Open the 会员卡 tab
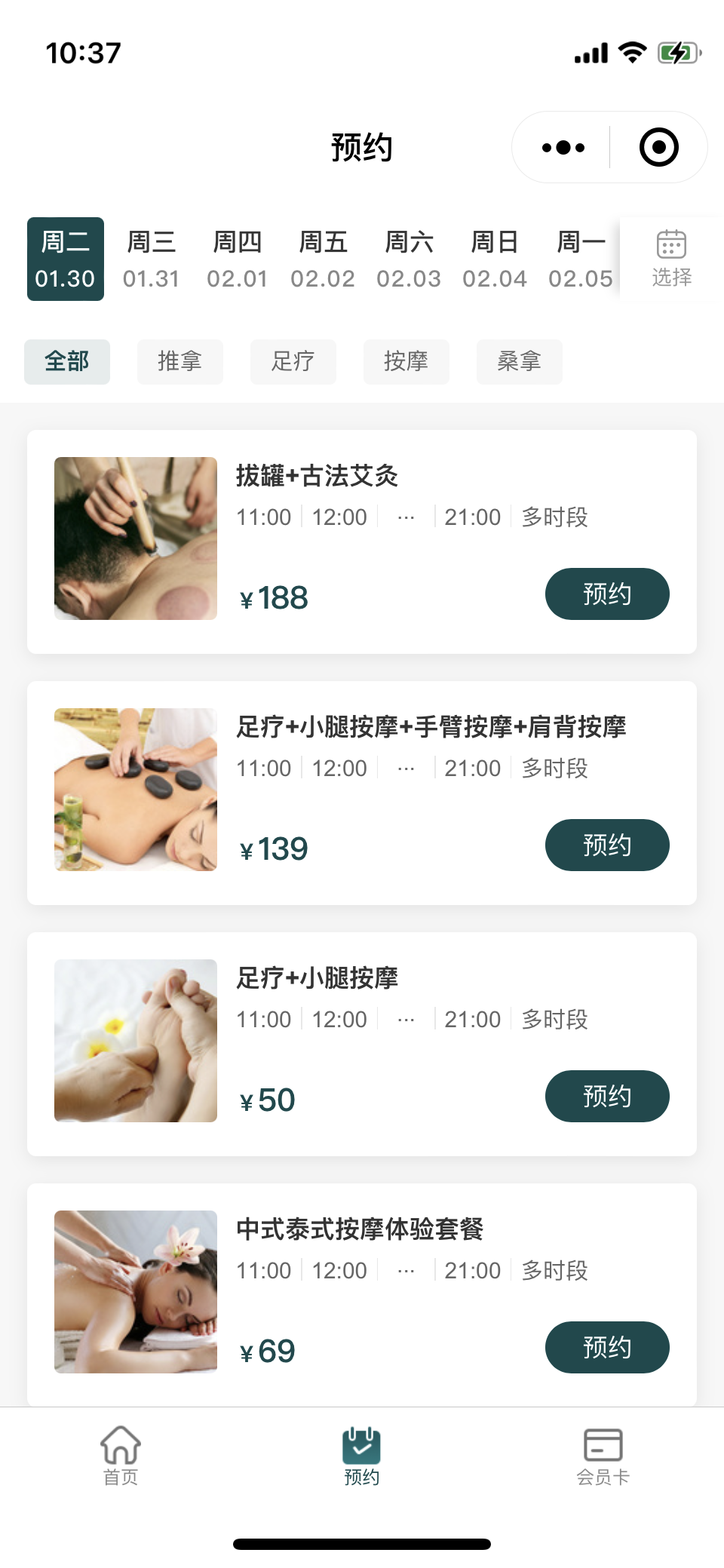 point(603,1456)
